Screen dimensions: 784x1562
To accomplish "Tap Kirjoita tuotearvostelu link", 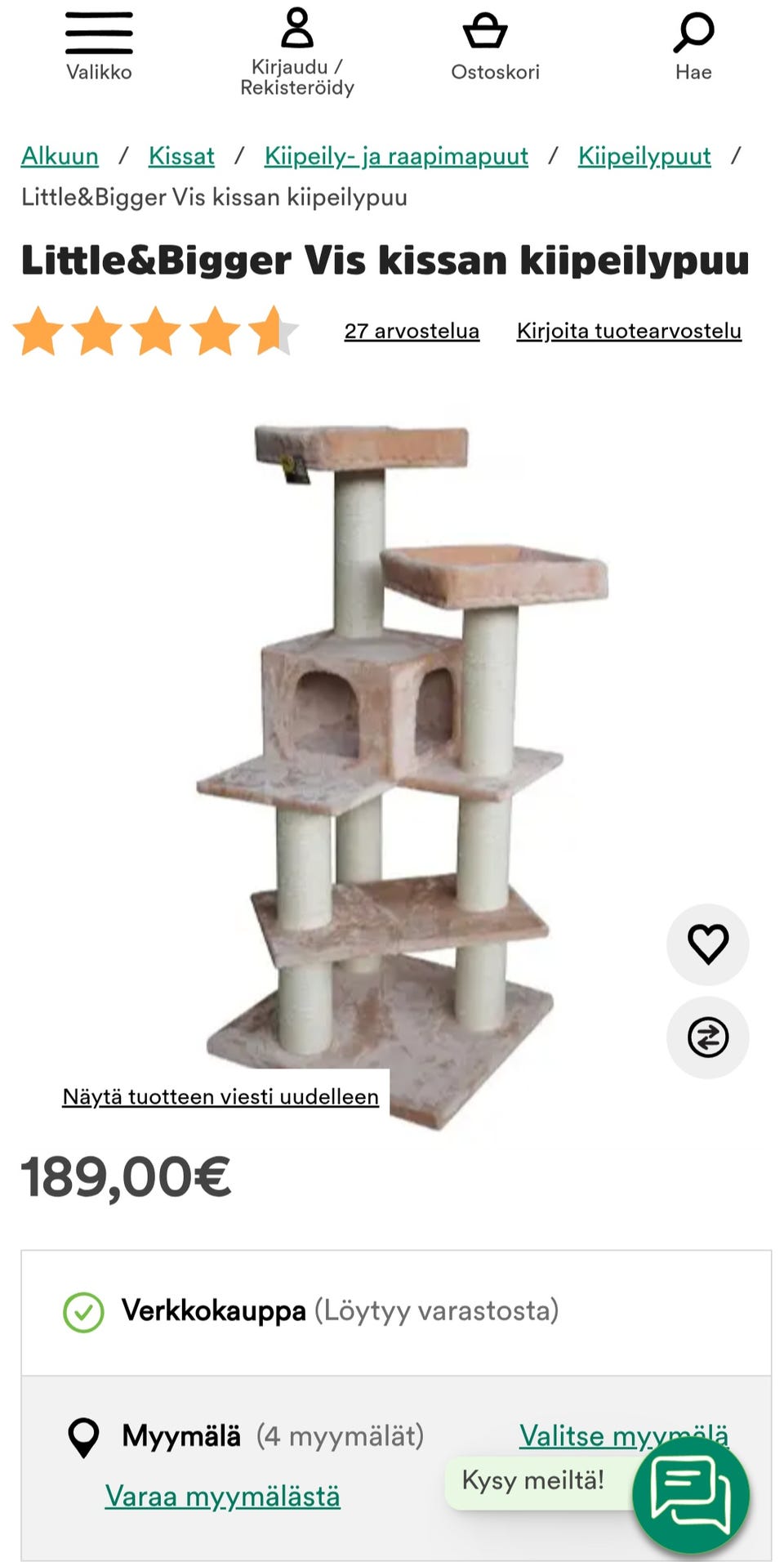I will pyautogui.click(x=629, y=331).
